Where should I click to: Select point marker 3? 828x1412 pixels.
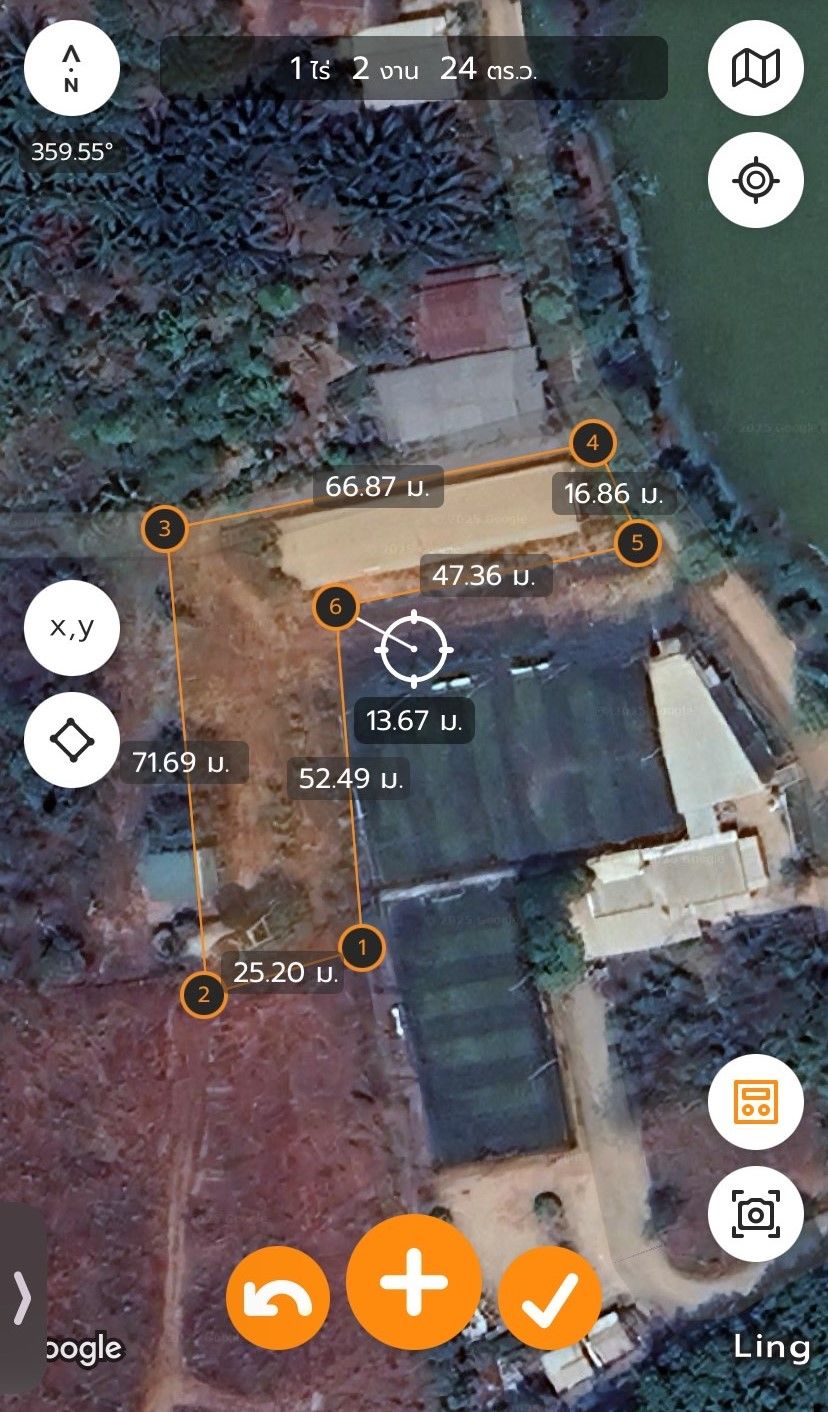pyautogui.click(x=165, y=529)
